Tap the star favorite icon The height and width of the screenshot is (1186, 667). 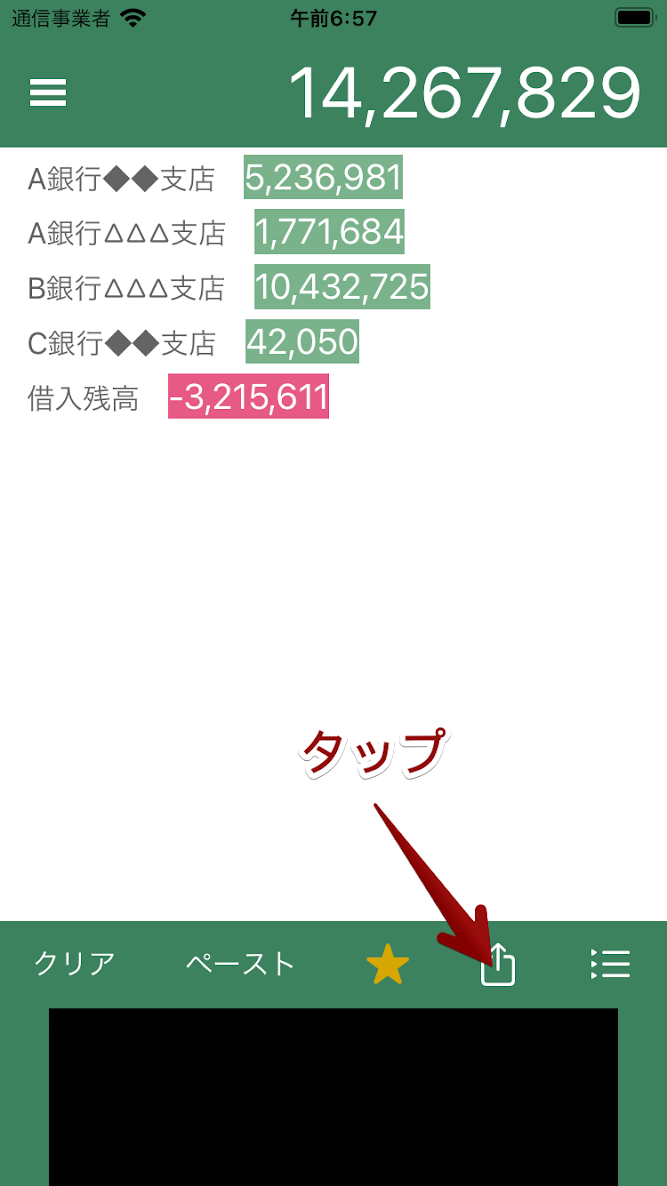pyautogui.click(x=388, y=964)
